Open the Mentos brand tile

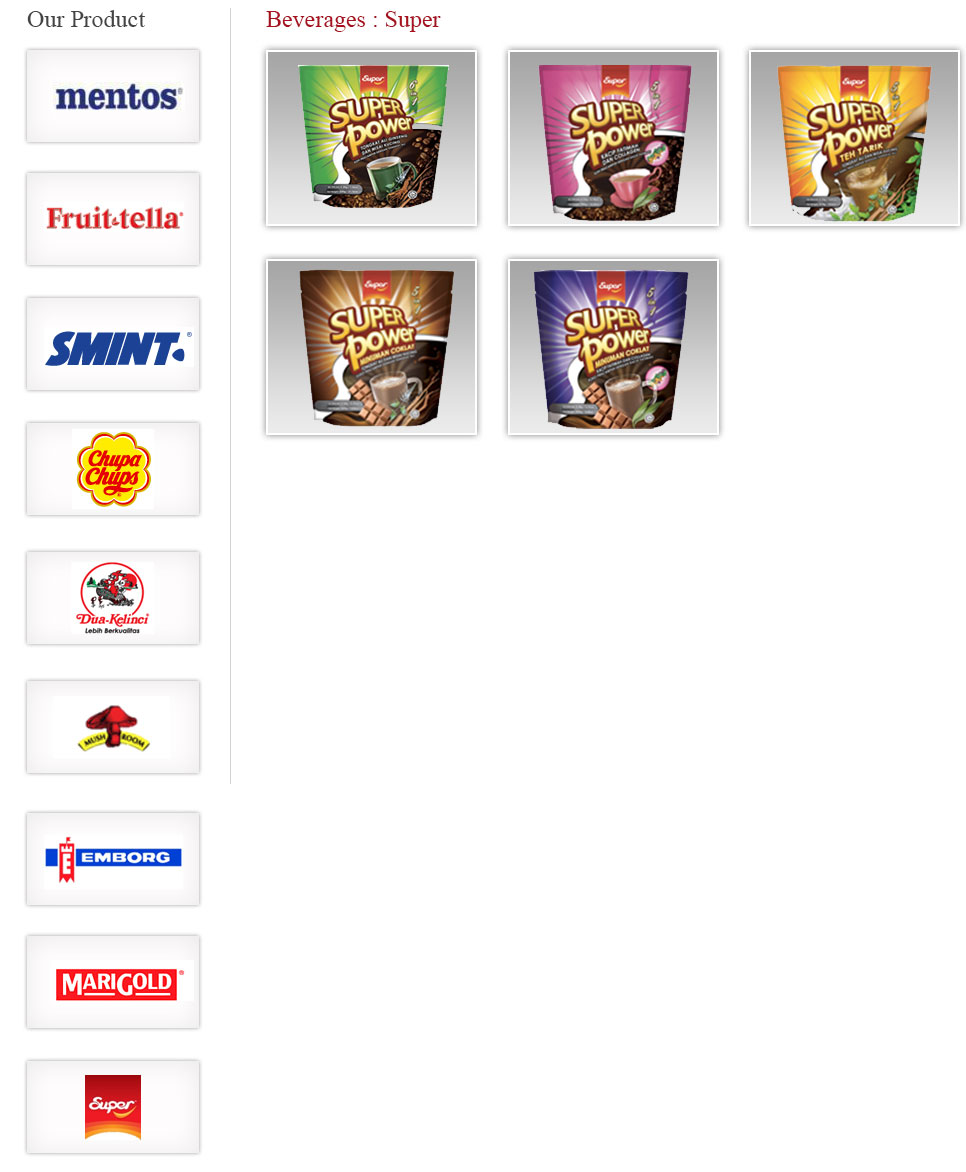tap(113, 96)
